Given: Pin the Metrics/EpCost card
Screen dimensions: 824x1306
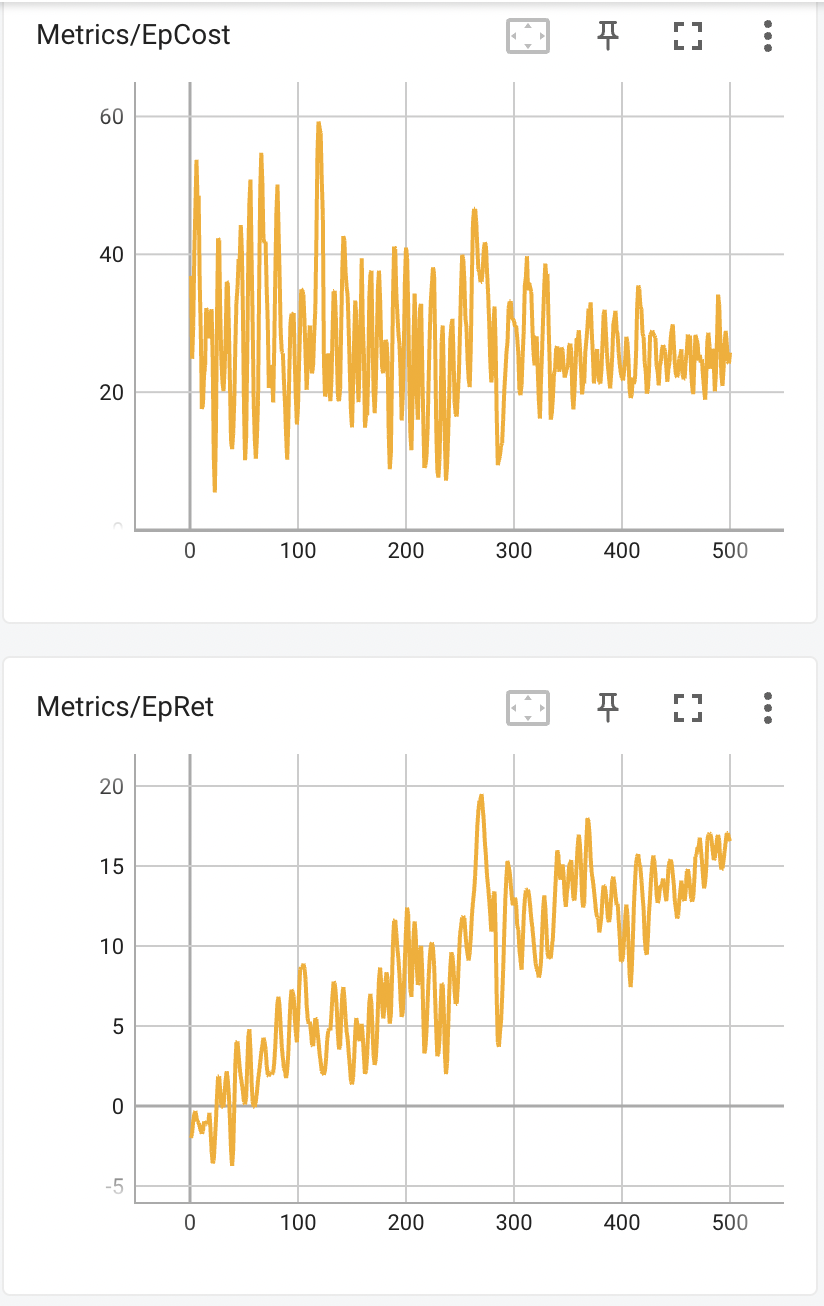Looking at the screenshot, I should 607,36.
